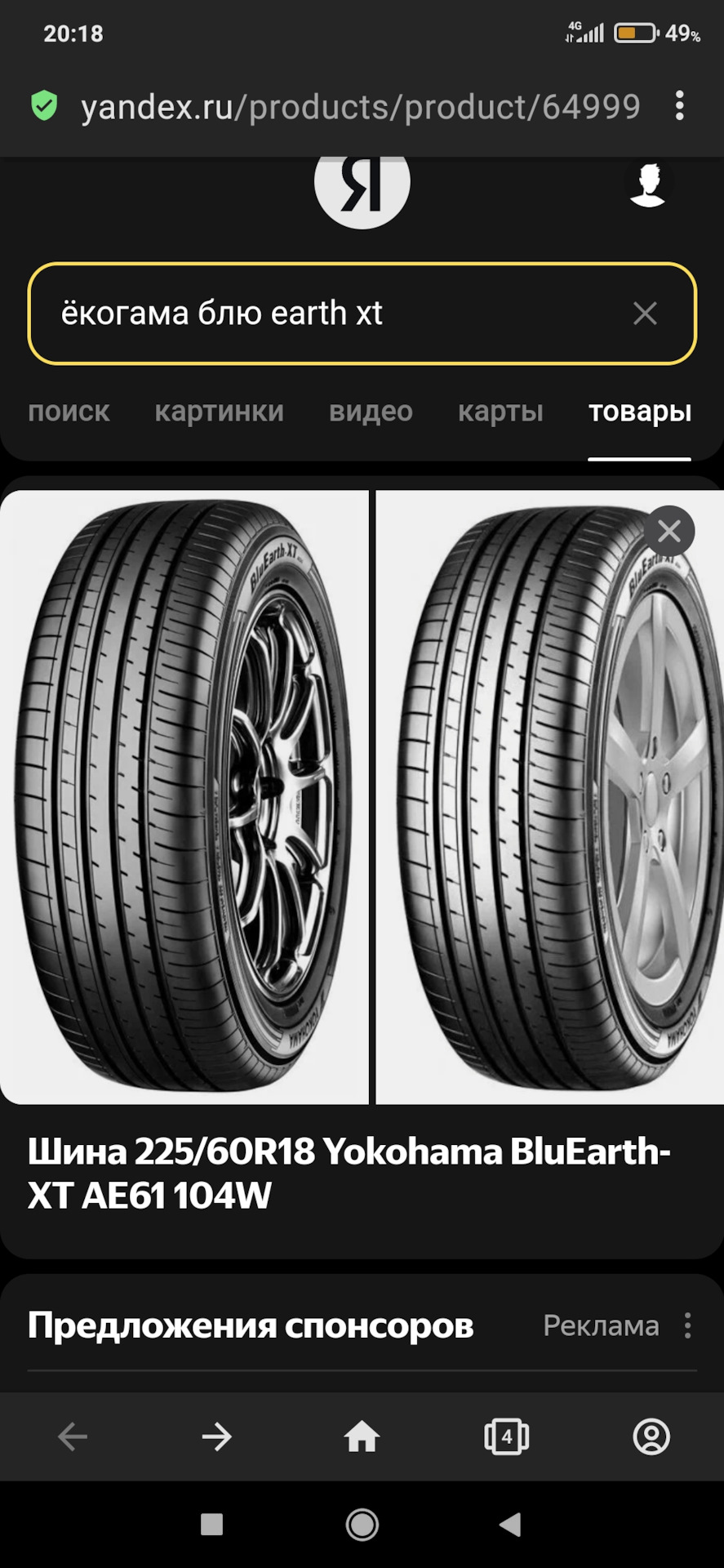The image size is (724, 1568).
Task: Switch to the картинки tab
Action: coord(219,412)
